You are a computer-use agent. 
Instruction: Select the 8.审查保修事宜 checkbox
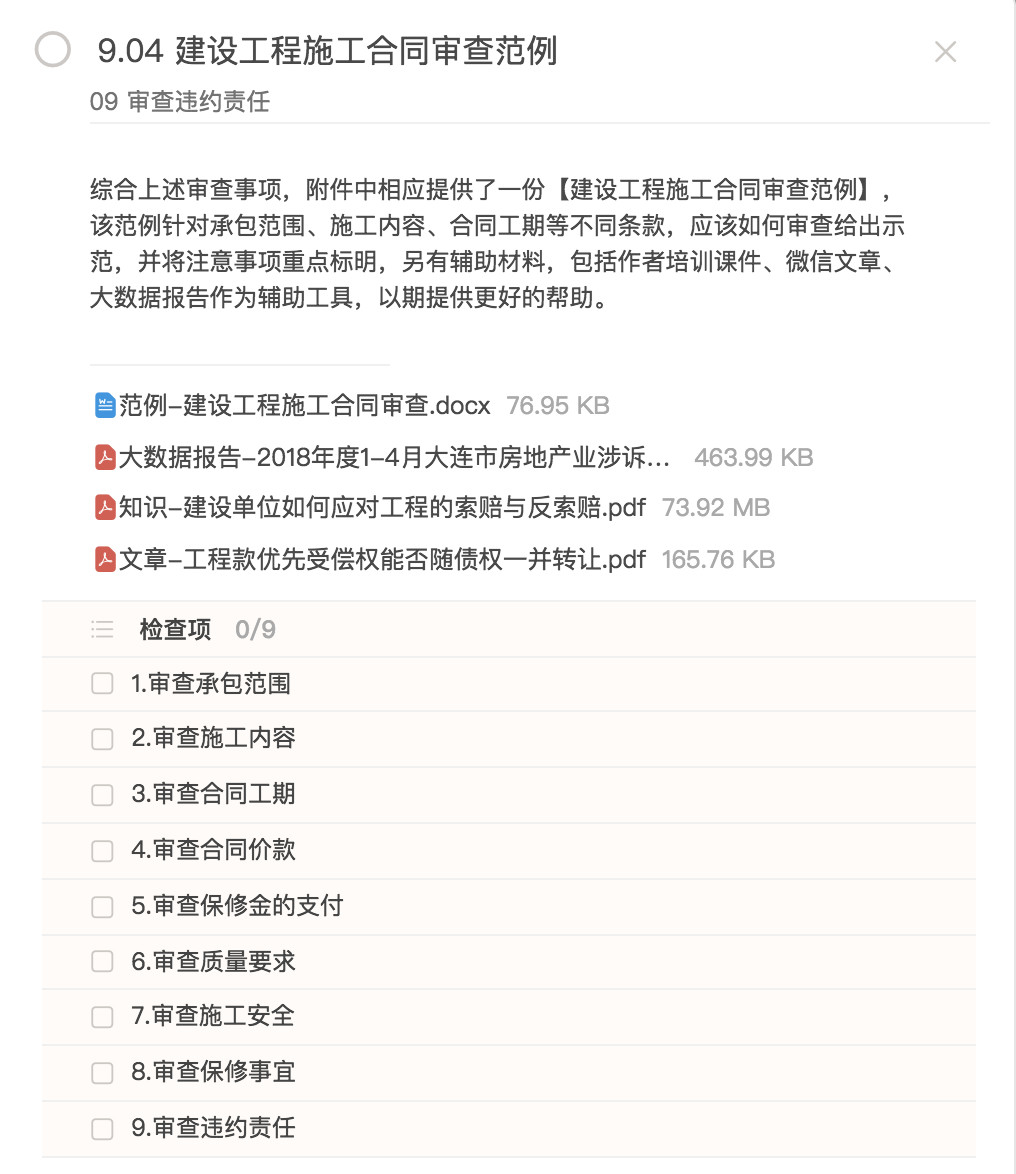[102, 1073]
